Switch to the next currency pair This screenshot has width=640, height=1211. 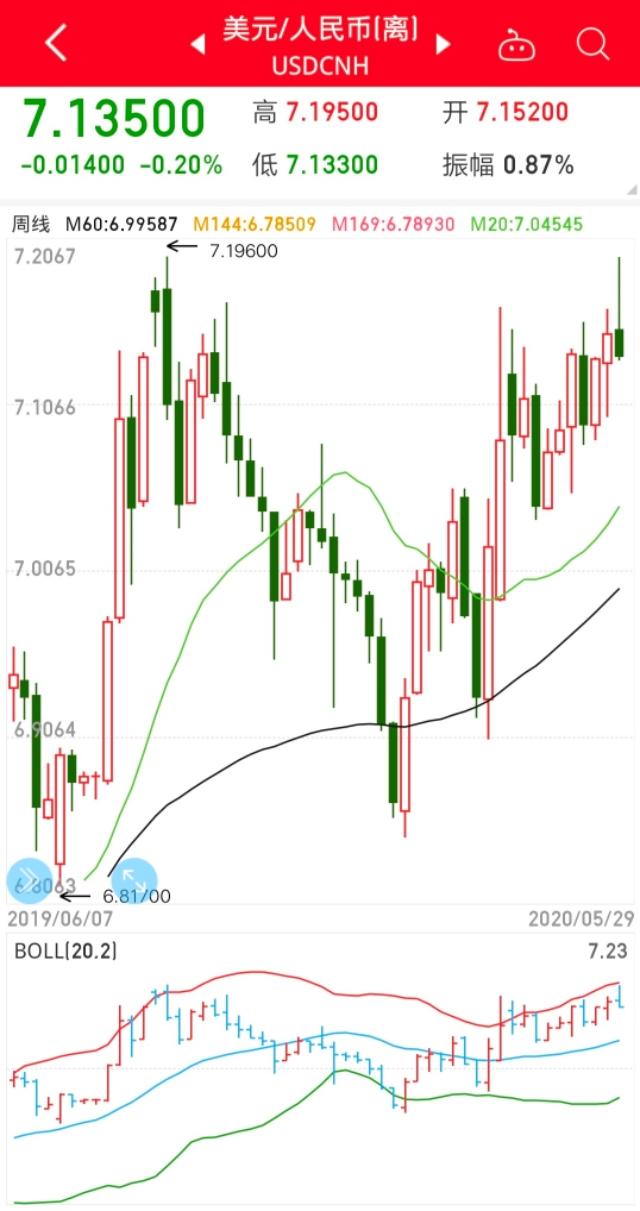pyautogui.click(x=443, y=44)
